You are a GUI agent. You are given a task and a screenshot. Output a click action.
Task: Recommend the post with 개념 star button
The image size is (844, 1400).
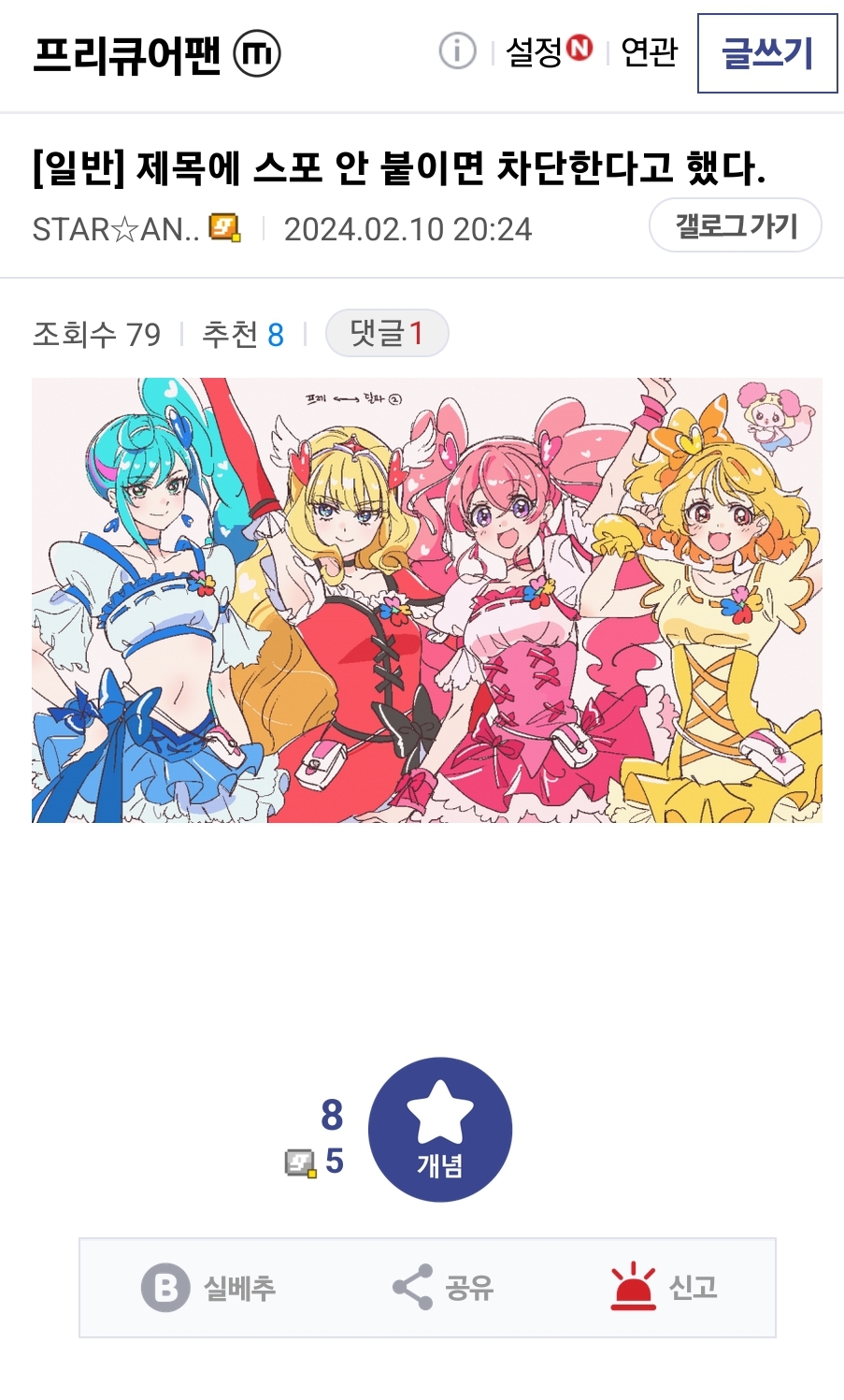click(x=439, y=1129)
